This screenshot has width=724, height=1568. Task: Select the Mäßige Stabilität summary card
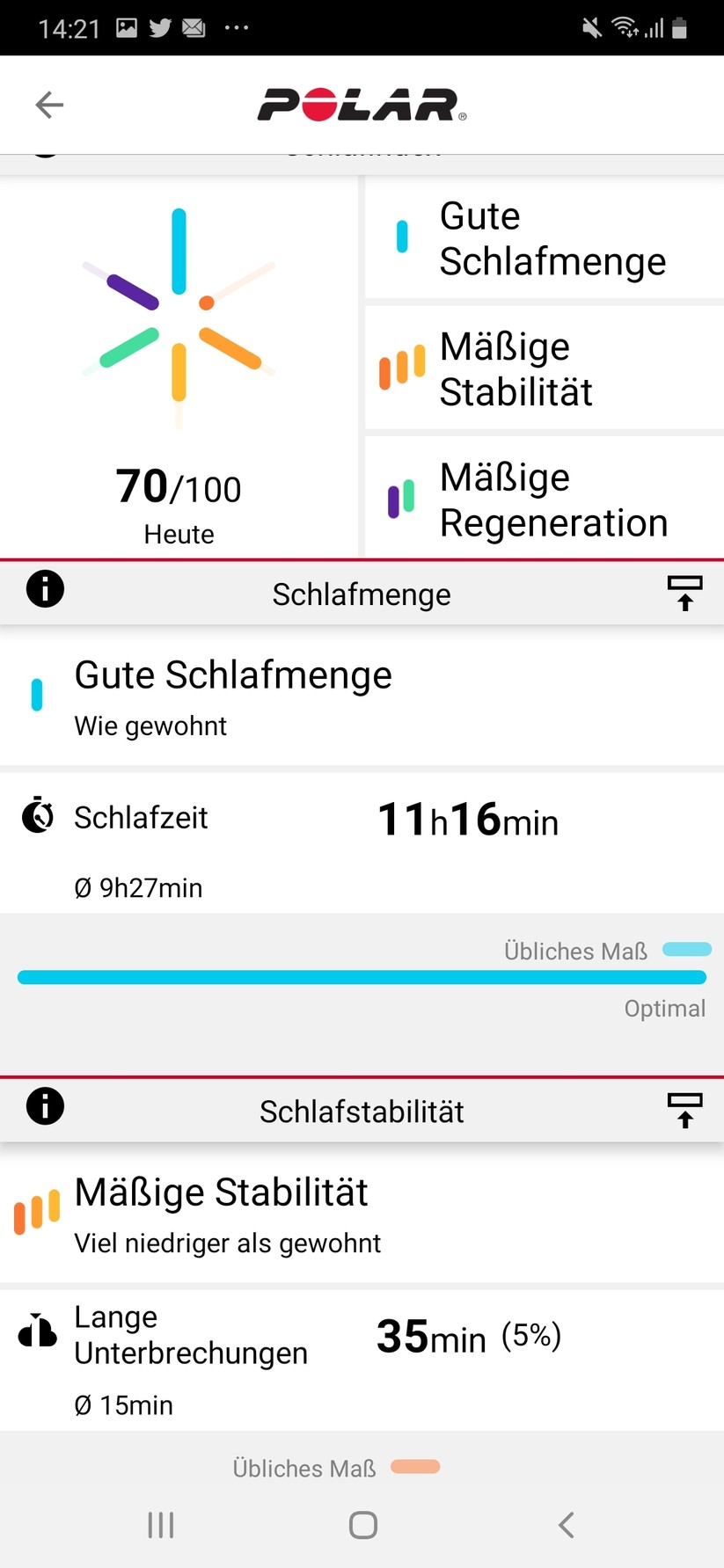(x=544, y=368)
